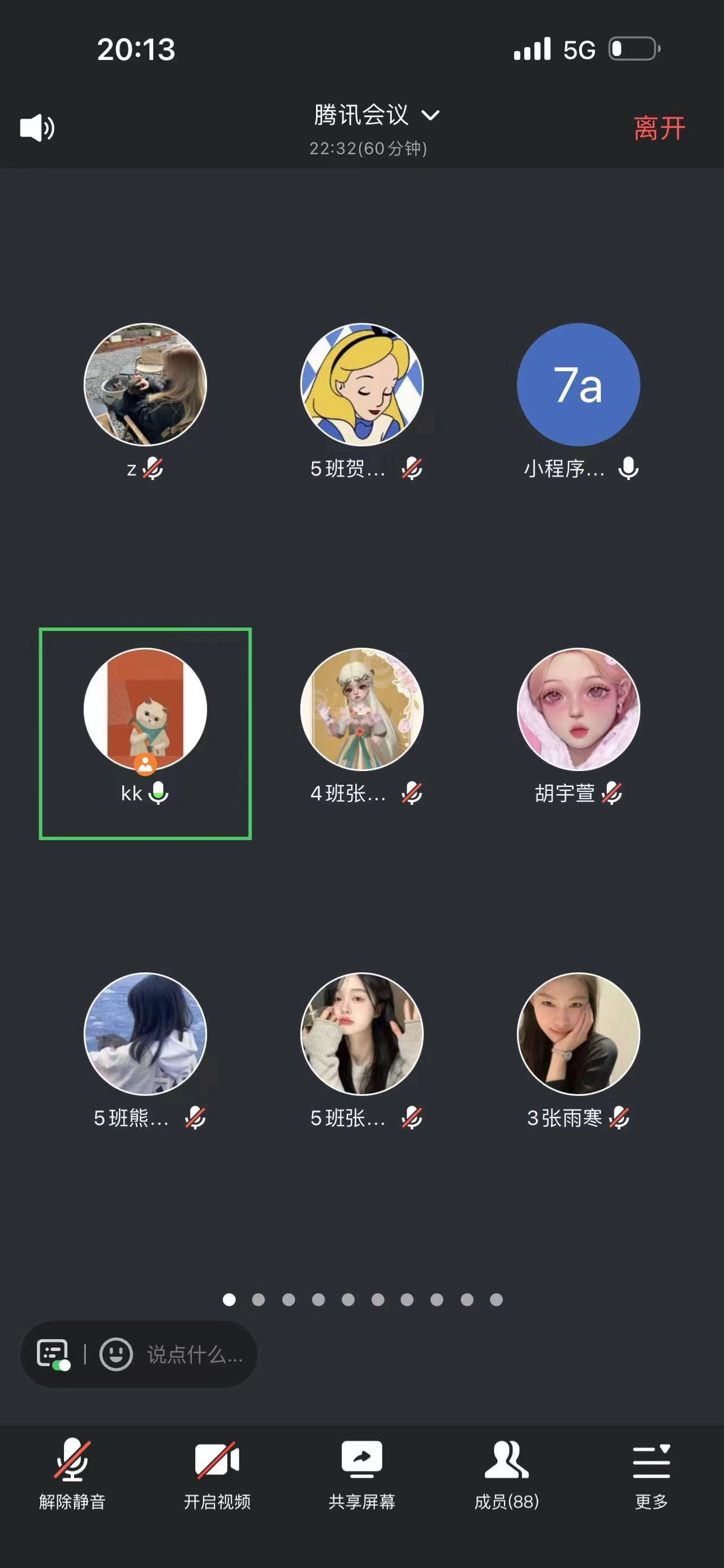Select participant tile 胡宇萱
This screenshot has height=1568, width=724.
578,710
